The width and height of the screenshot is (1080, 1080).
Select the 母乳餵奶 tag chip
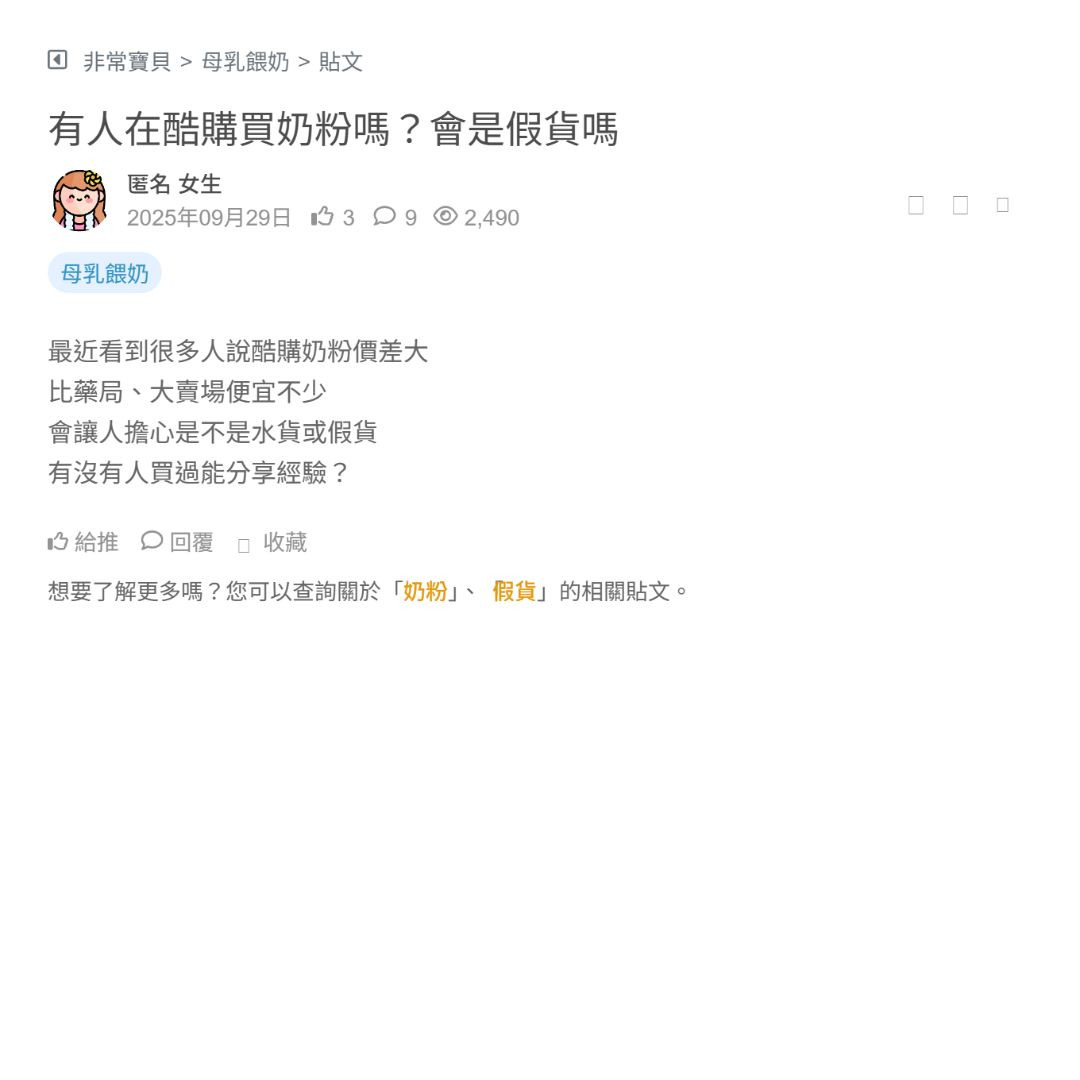(x=105, y=273)
